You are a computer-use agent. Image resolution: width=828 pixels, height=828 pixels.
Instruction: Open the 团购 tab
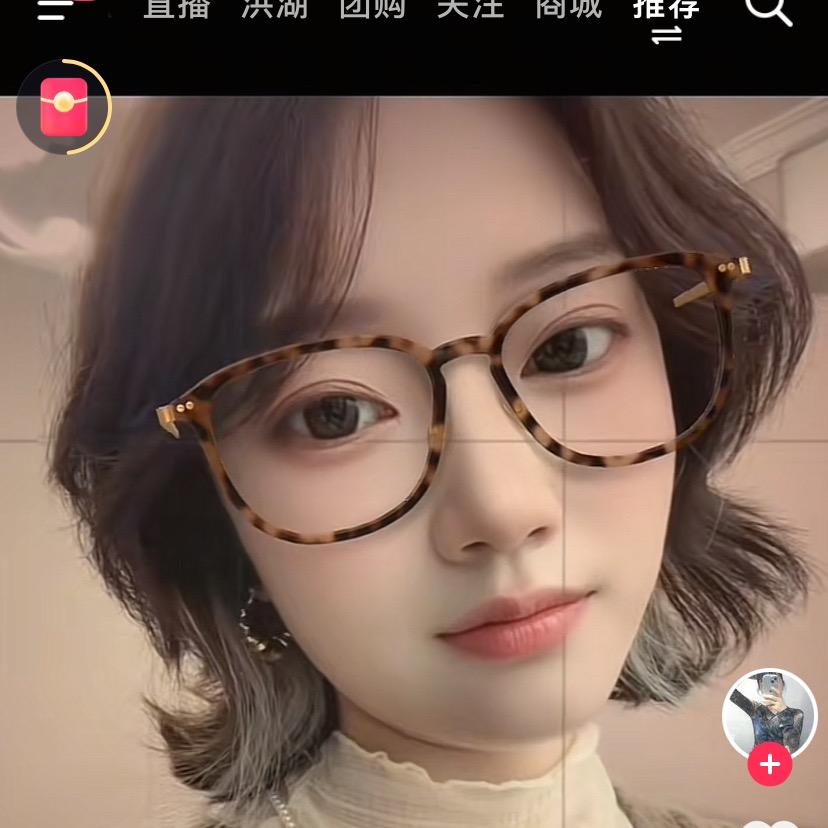pyautogui.click(x=373, y=9)
